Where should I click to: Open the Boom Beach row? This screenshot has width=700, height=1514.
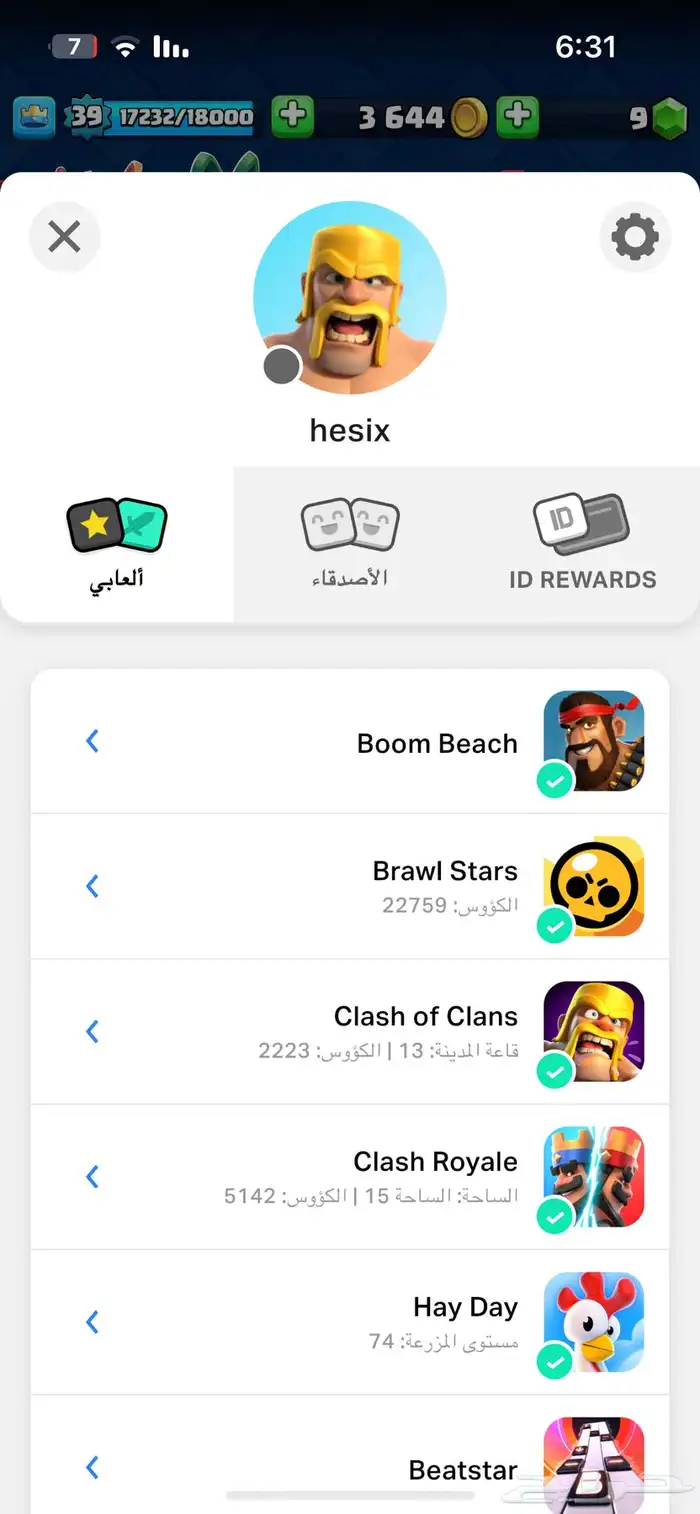click(x=350, y=742)
